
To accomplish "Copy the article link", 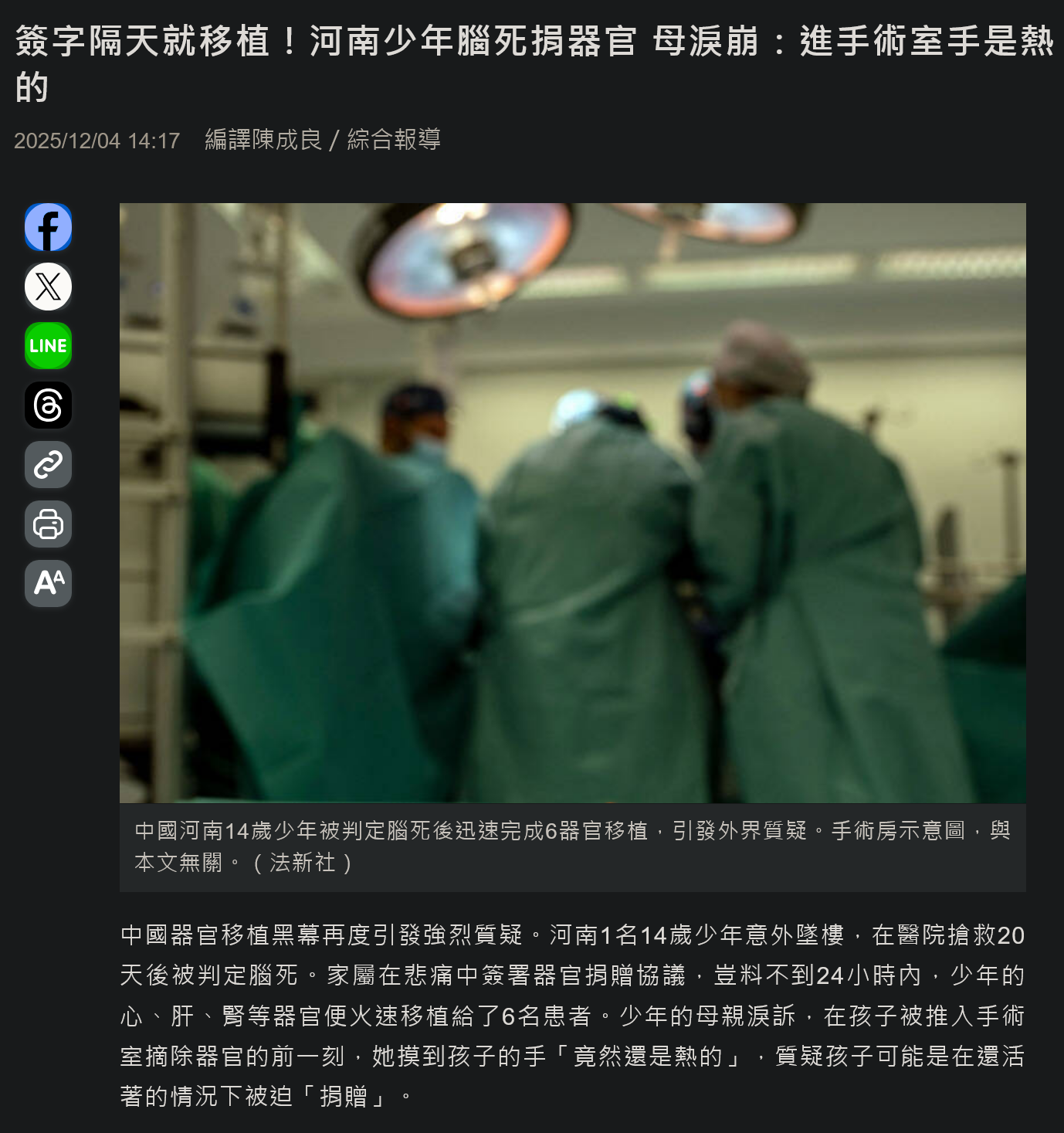I will 48,465.
